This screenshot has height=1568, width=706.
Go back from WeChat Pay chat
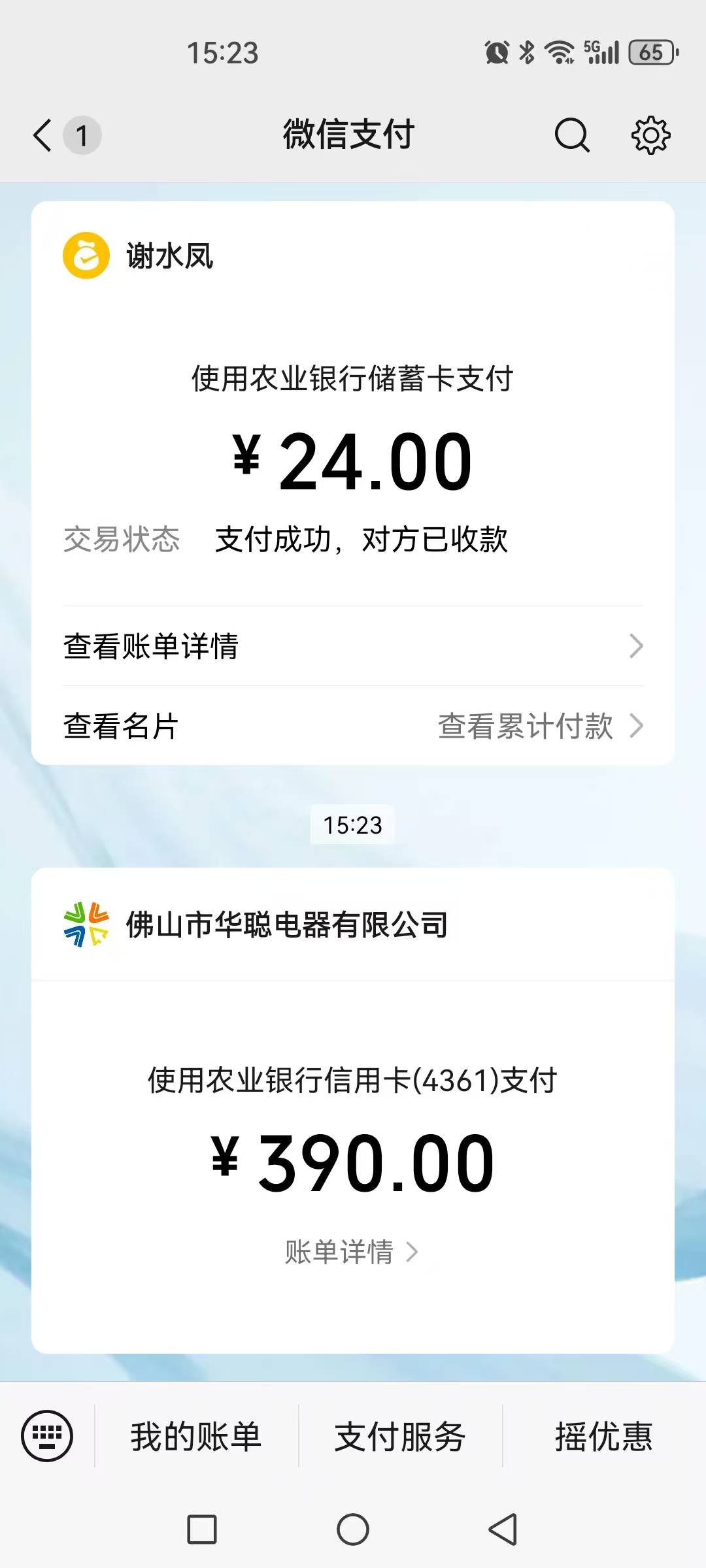click(43, 135)
